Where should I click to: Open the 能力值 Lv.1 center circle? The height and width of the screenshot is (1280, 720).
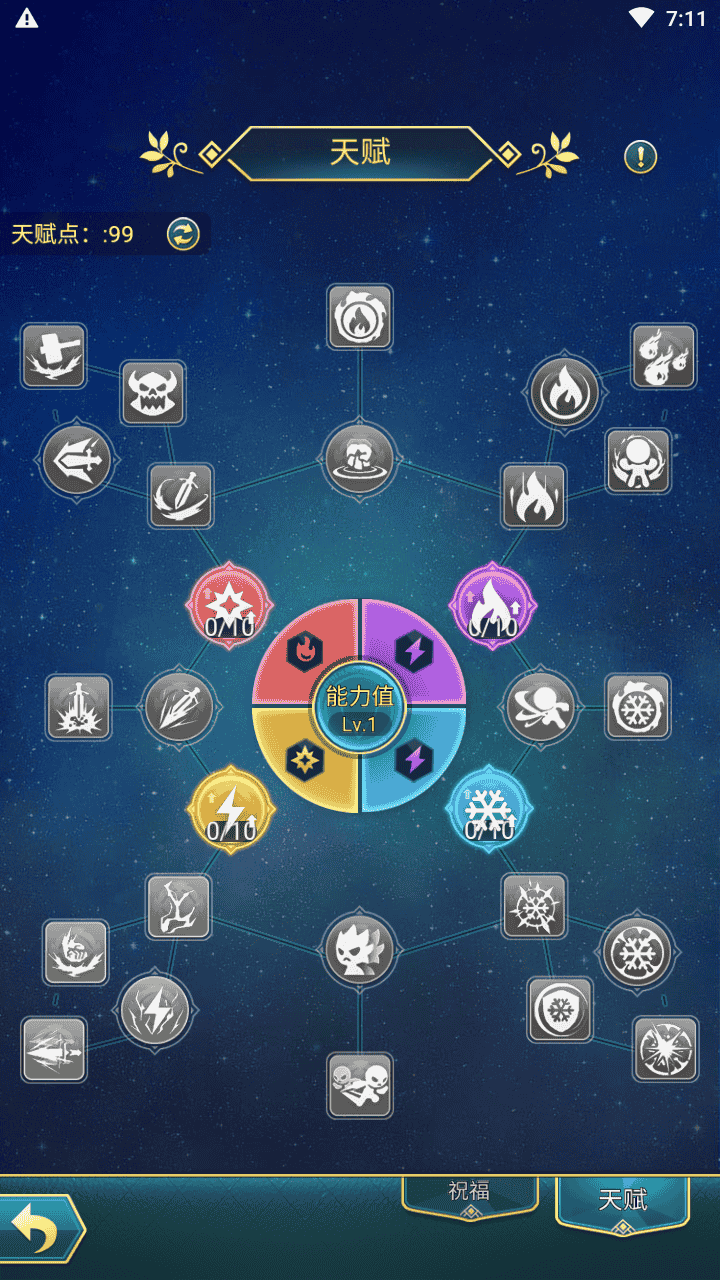359,707
